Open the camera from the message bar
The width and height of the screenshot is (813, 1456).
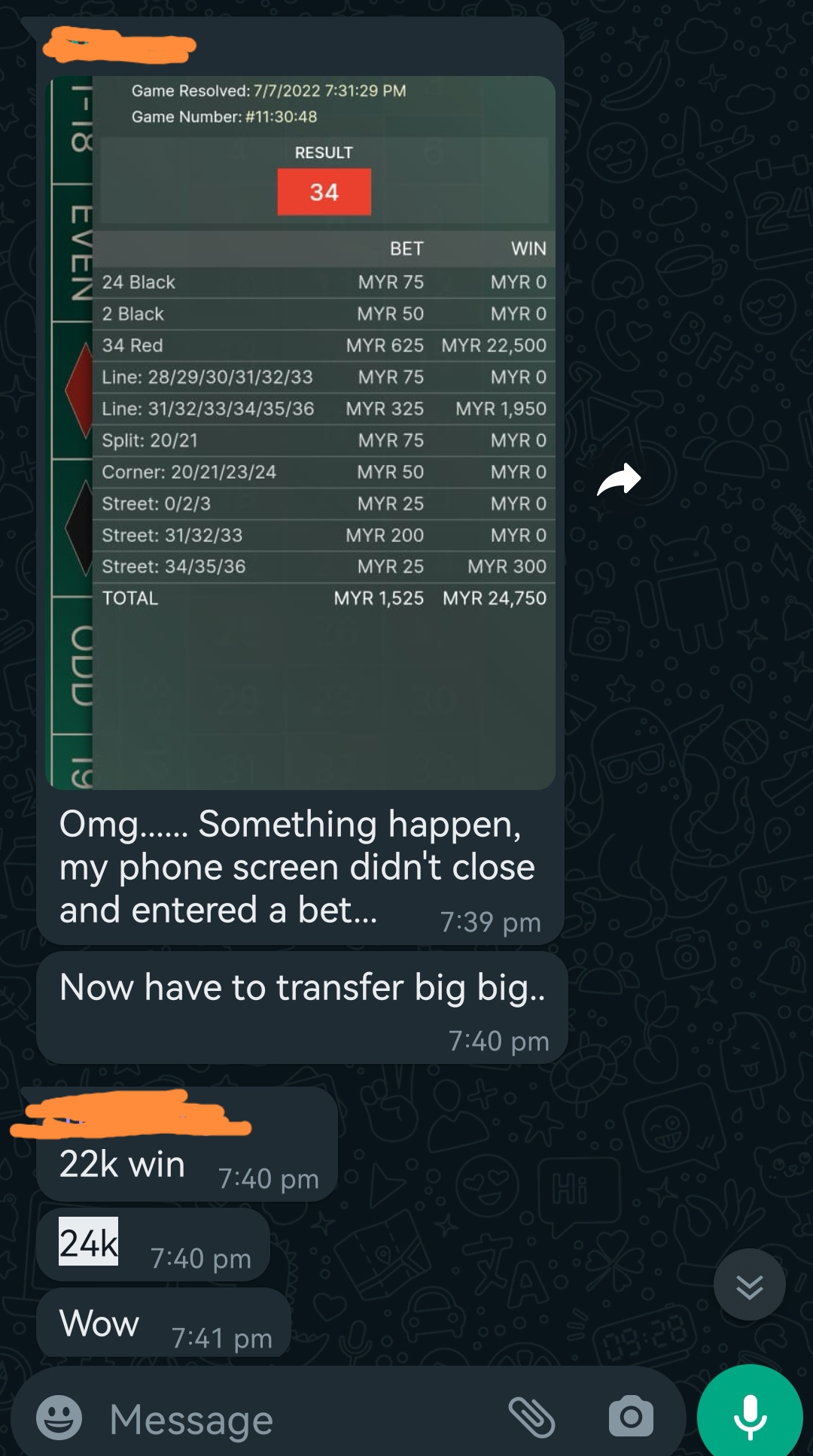tap(631, 1418)
